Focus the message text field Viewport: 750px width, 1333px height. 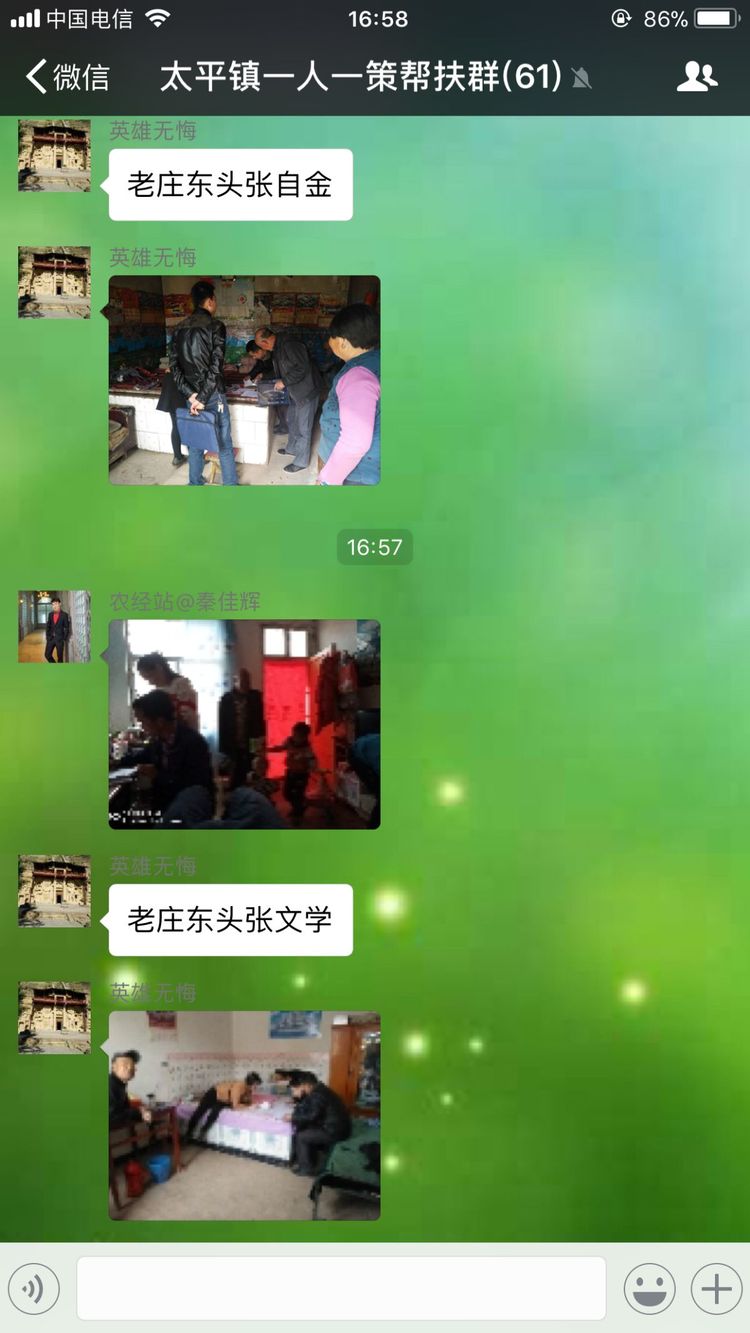pyautogui.click(x=341, y=1289)
